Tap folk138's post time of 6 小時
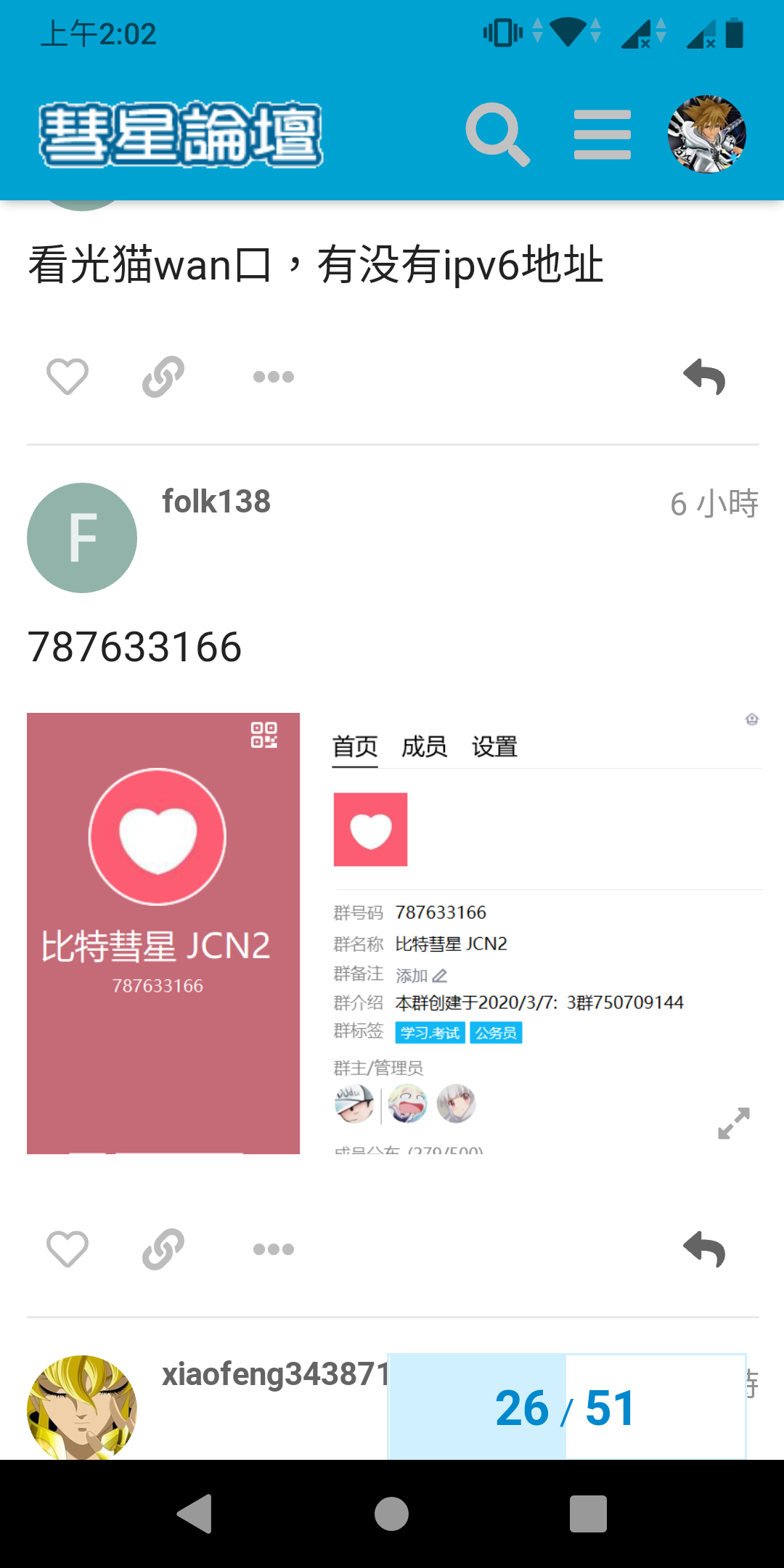The width and height of the screenshot is (784, 1568). point(714,503)
